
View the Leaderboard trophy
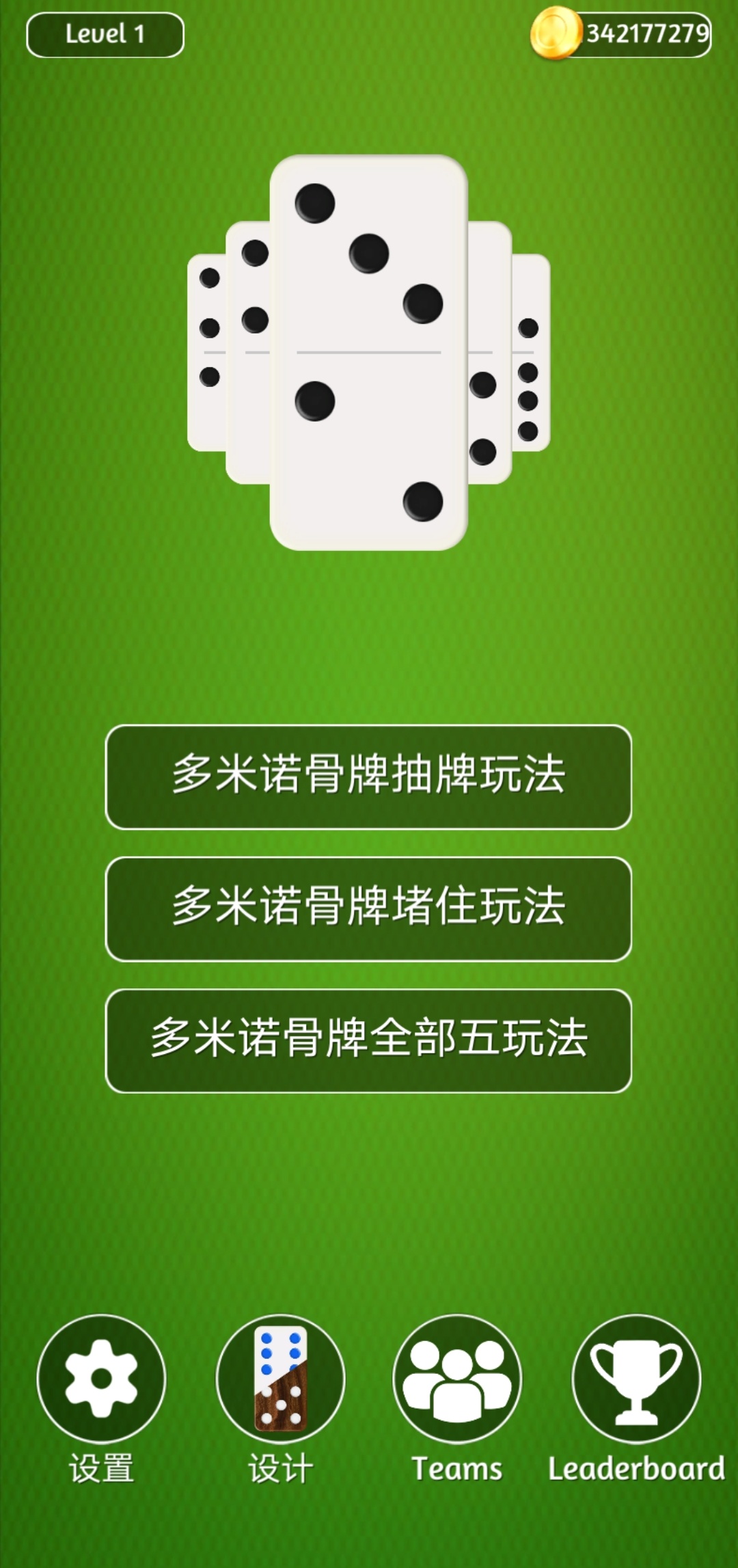coord(636,1379)
